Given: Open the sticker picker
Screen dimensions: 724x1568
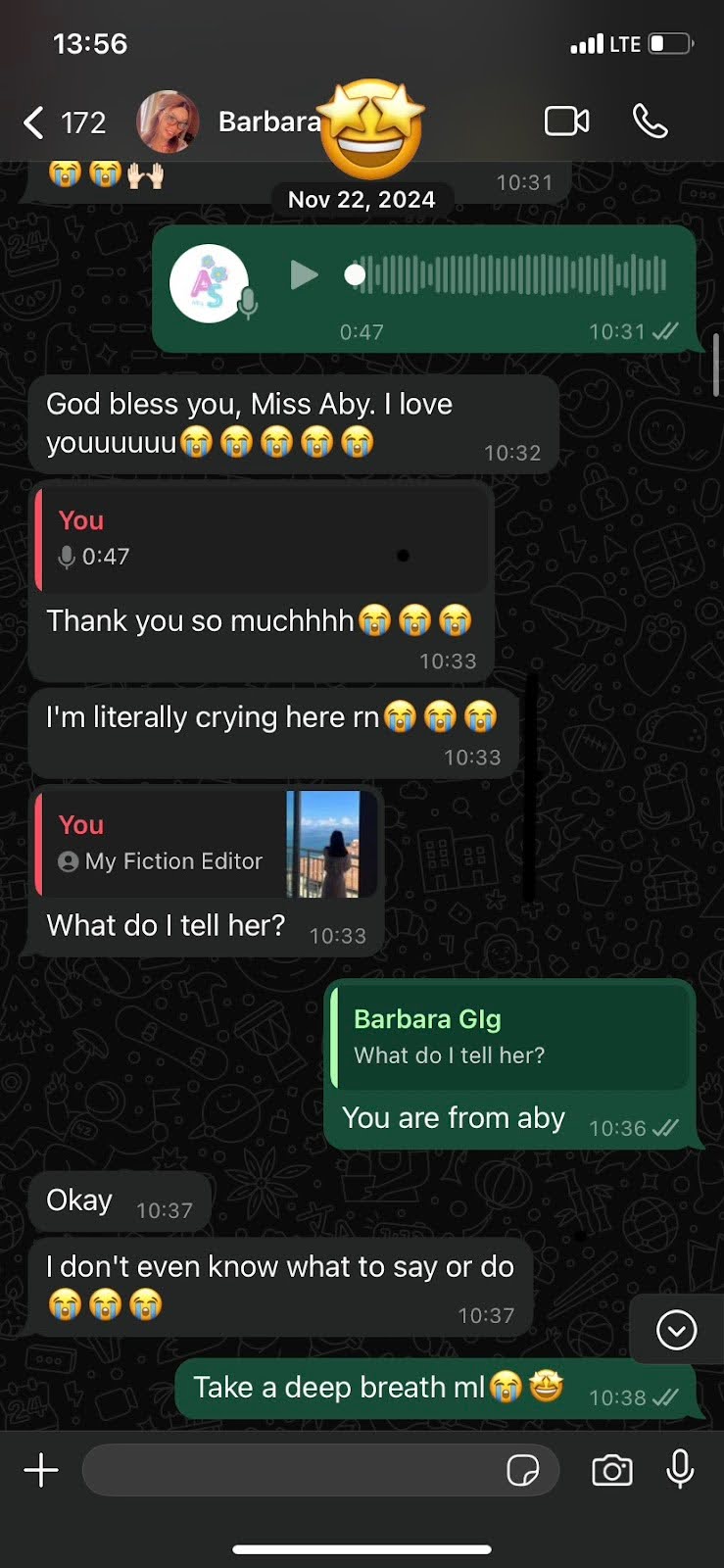Looking at the screenshot, I should point(522,1470).
